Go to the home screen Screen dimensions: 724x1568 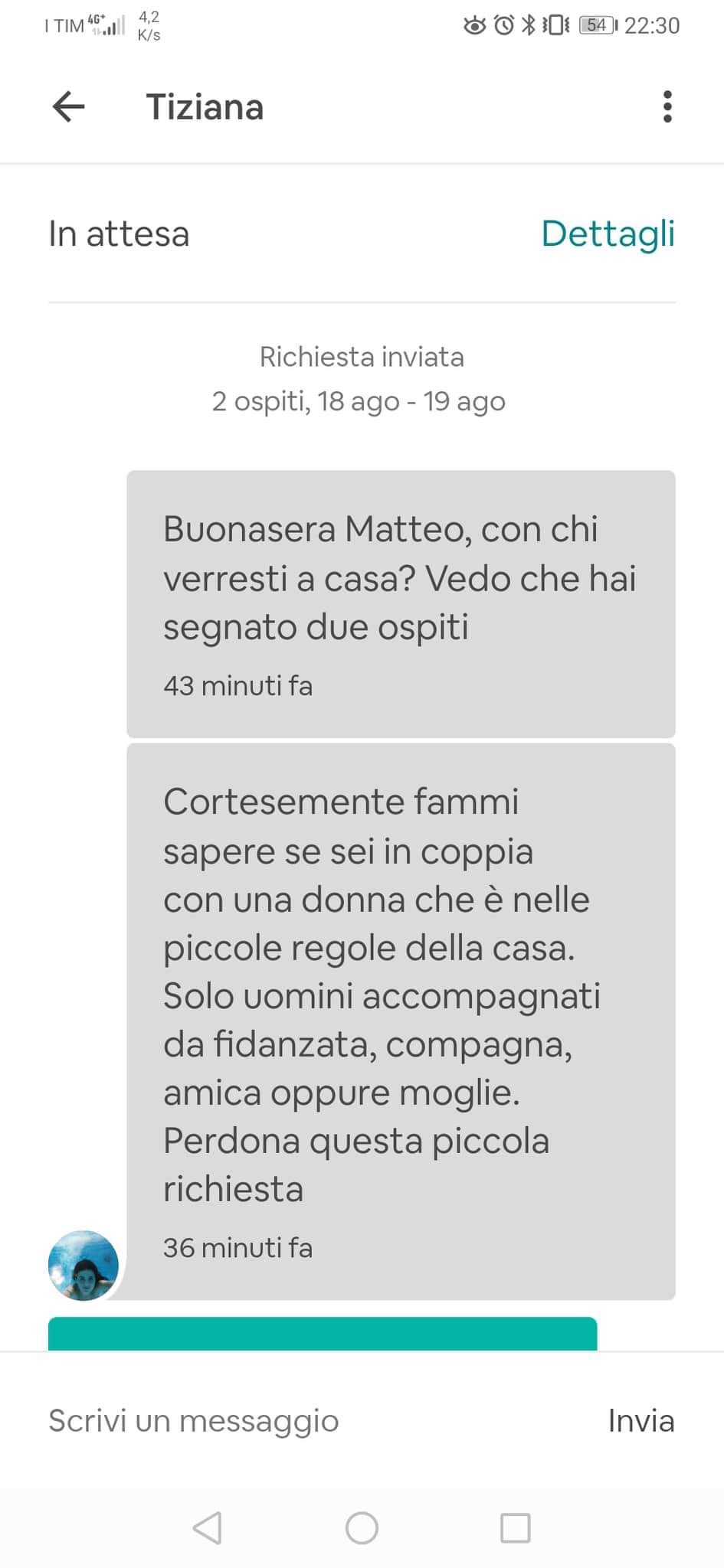coord(362,1527)
